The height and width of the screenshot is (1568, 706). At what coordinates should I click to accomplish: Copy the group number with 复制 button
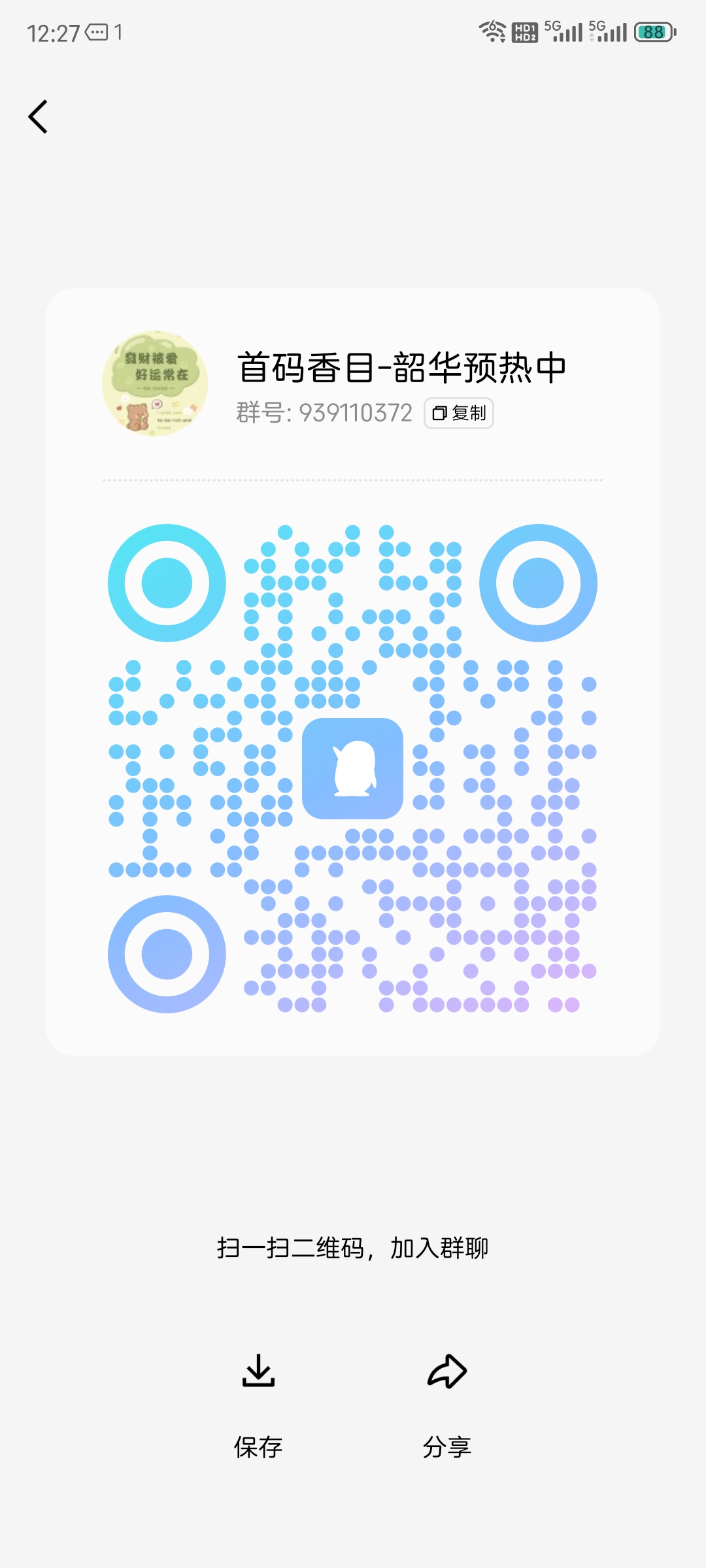[x=459, y=413]
